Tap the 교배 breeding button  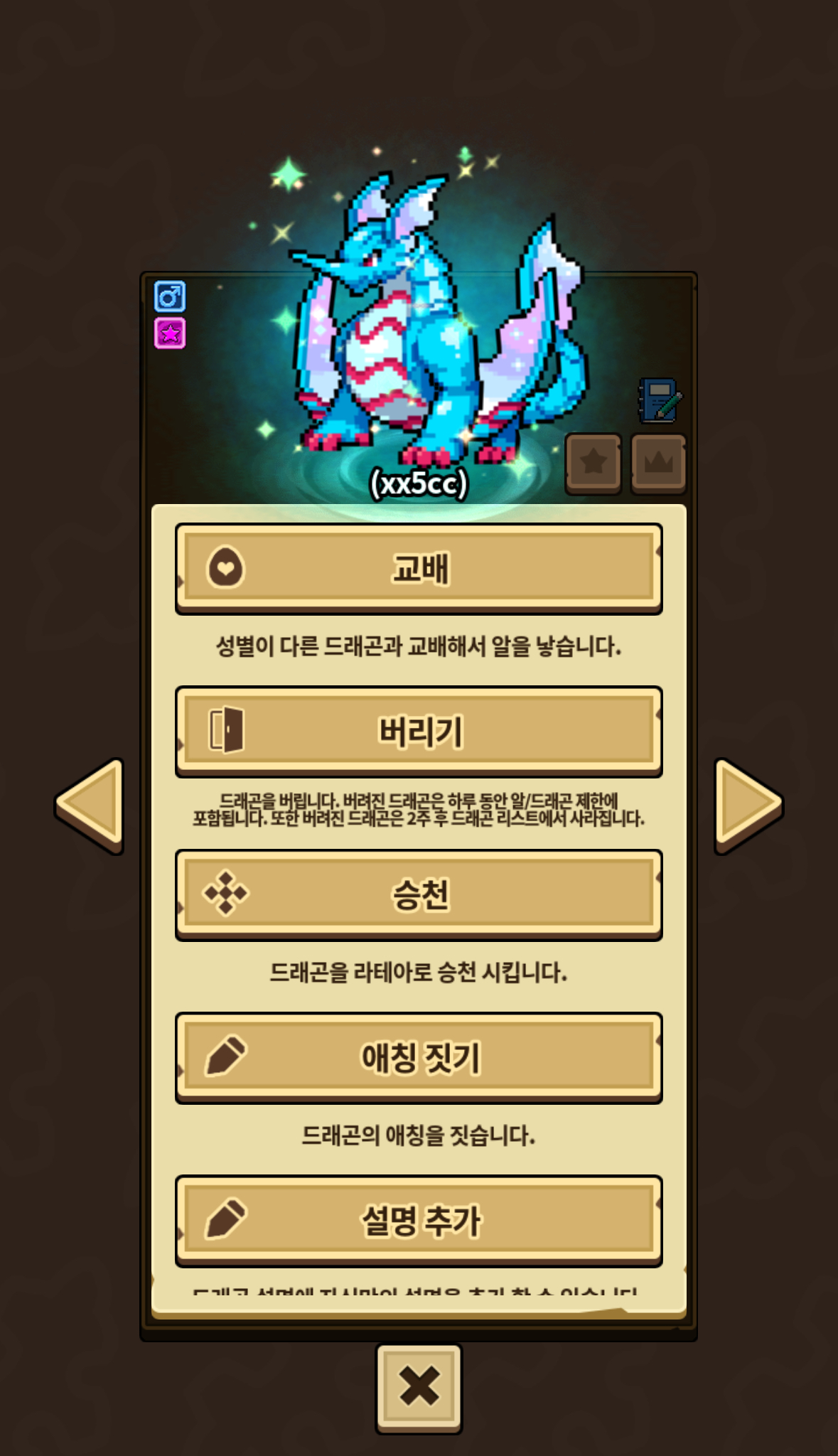pos(419,569)
